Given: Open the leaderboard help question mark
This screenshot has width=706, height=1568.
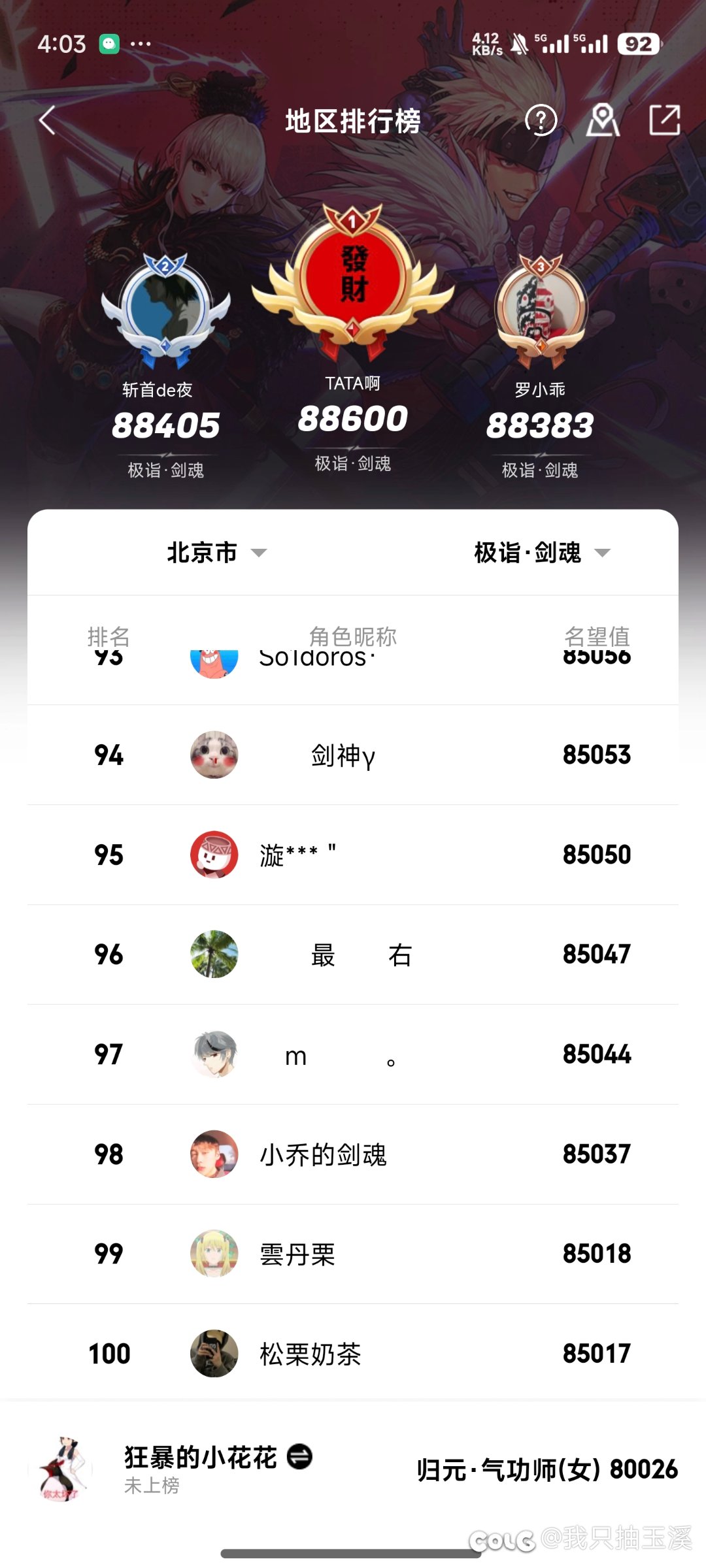Looking at the screenshot, I should pos(541,121).
